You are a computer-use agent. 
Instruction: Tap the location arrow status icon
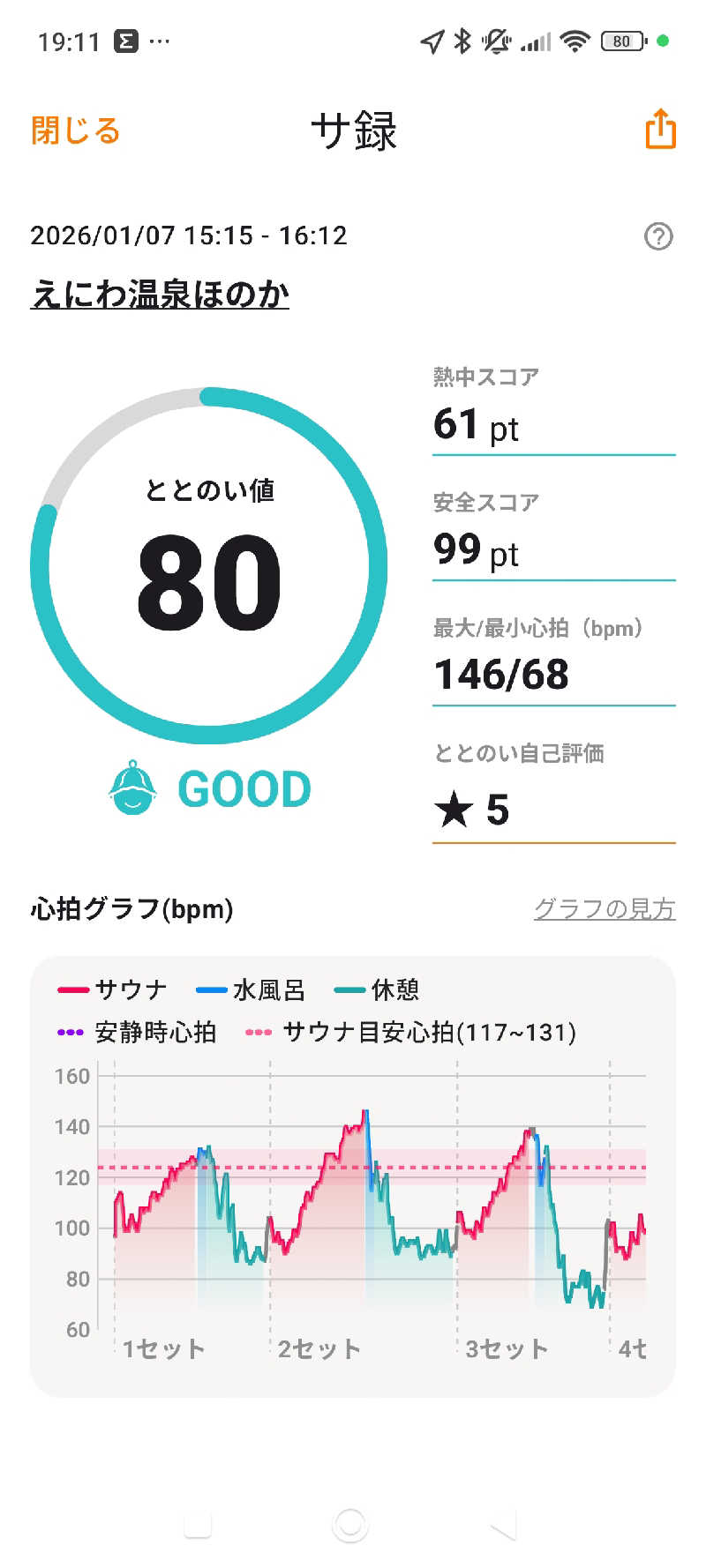tap(431, 41)
